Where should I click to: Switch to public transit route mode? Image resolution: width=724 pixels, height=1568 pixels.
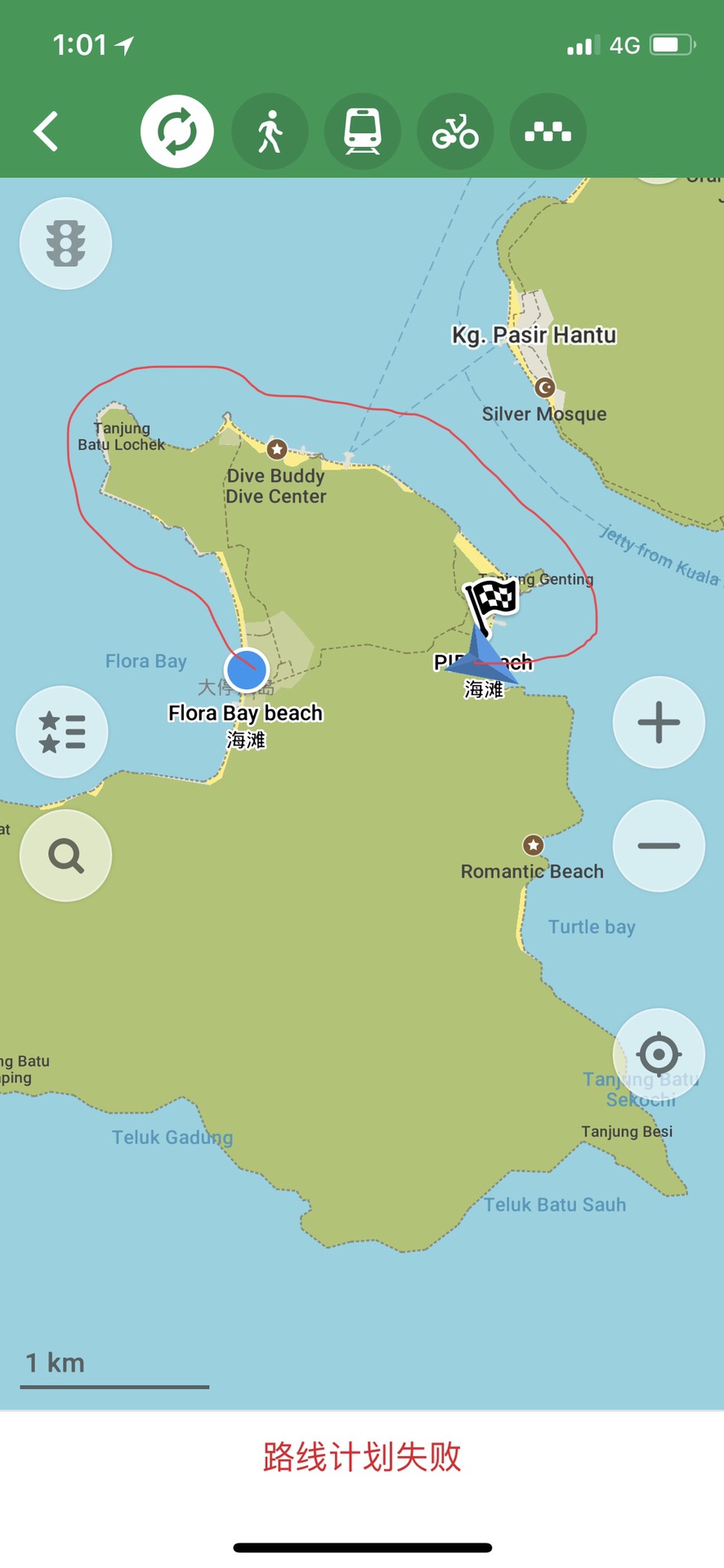pos(362,131)
